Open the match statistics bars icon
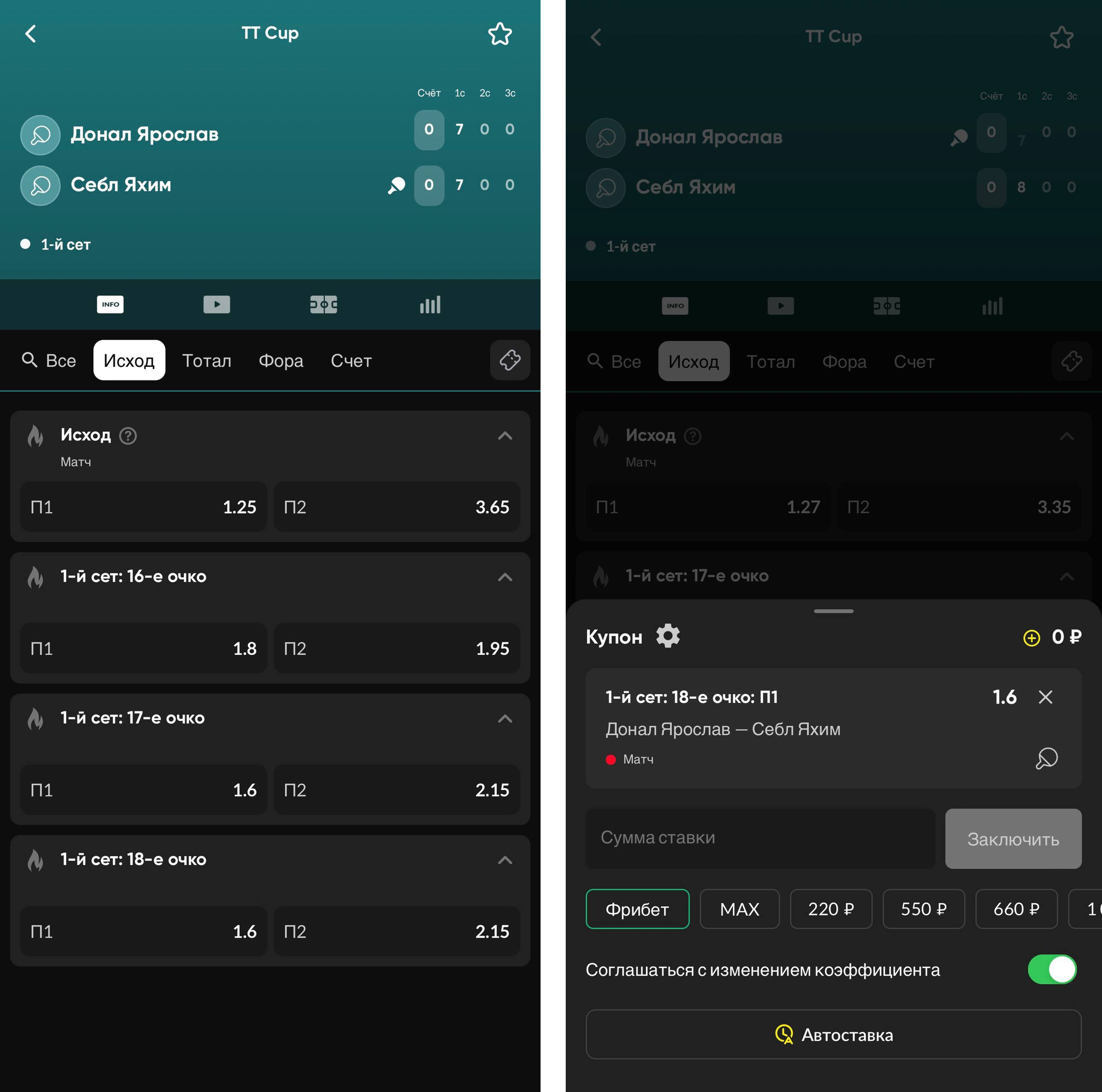This screenshot has height=1092, width=1102. tap(430, 305)
